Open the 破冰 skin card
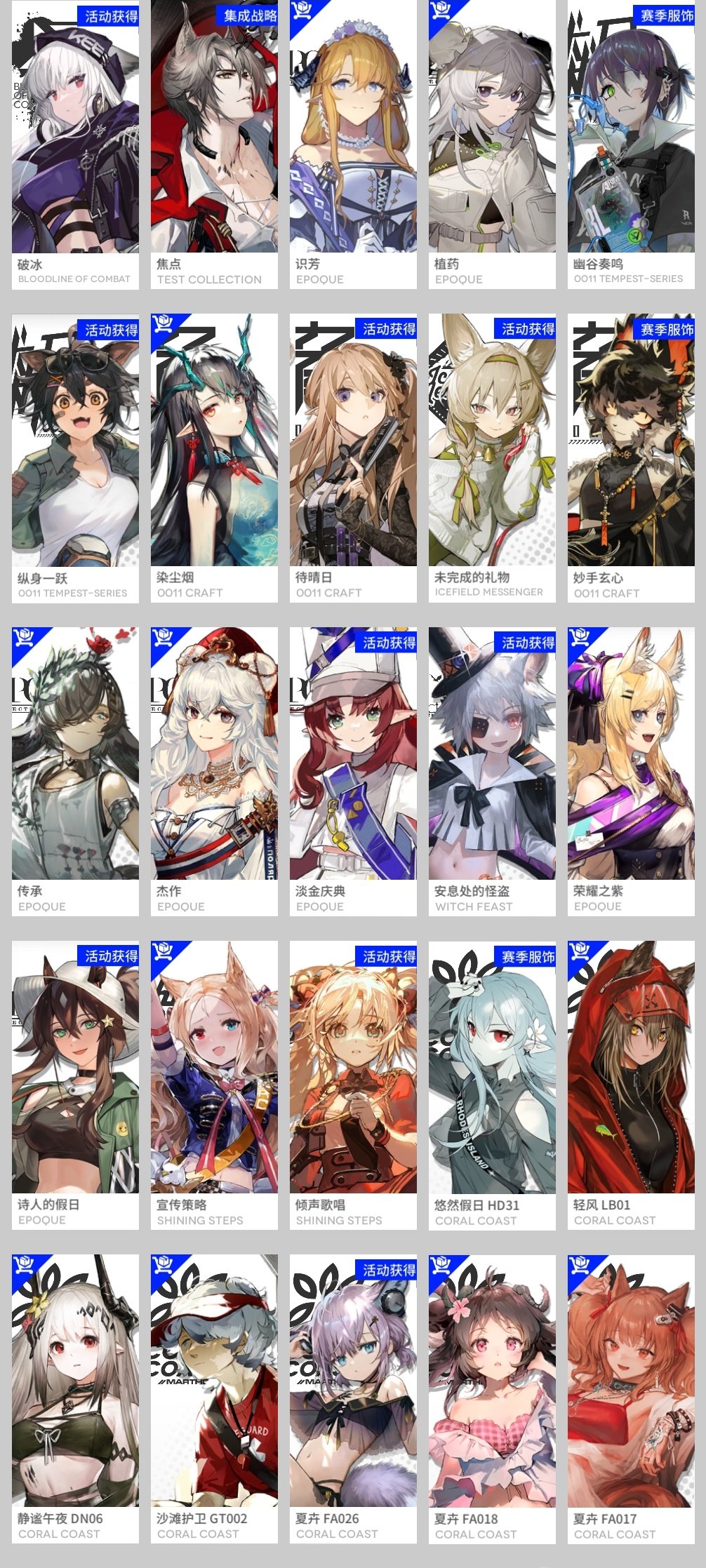The width and height of the screenshot is (706, 1568). tap(75, 140)
